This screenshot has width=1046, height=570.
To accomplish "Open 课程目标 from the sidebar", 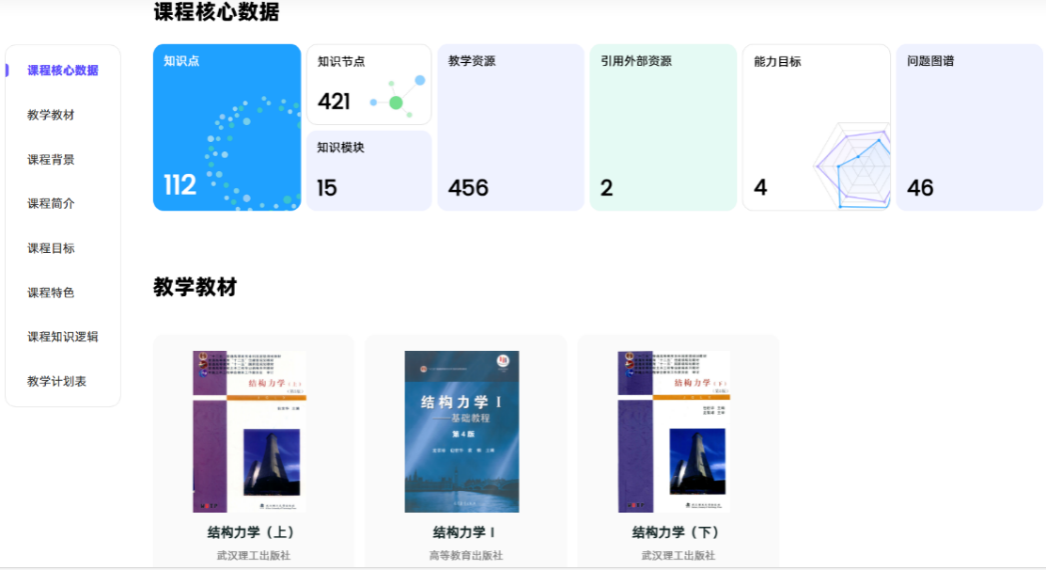I will (x=51, y=248).
